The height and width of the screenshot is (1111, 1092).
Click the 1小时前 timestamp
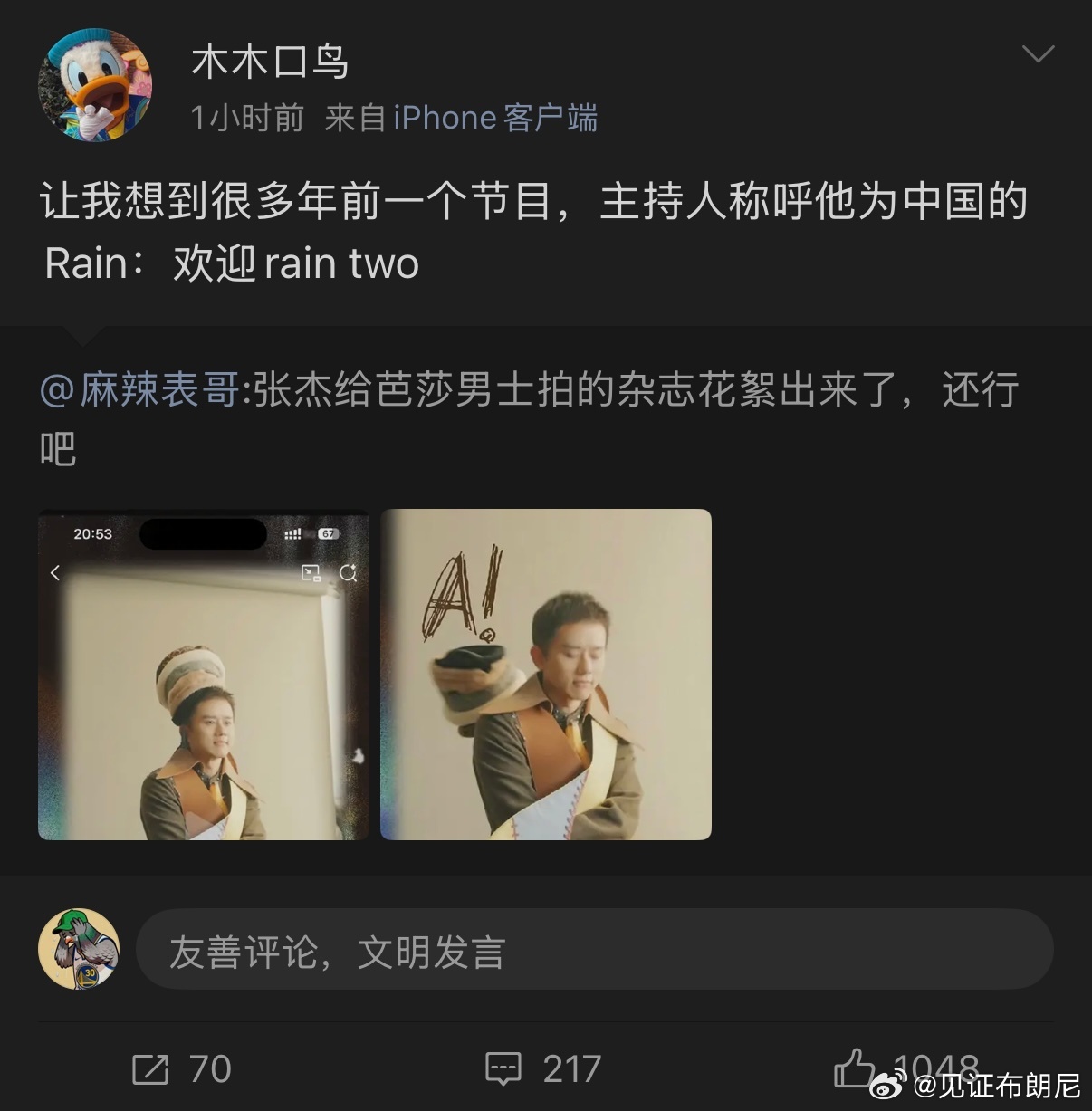coord(246,117)
